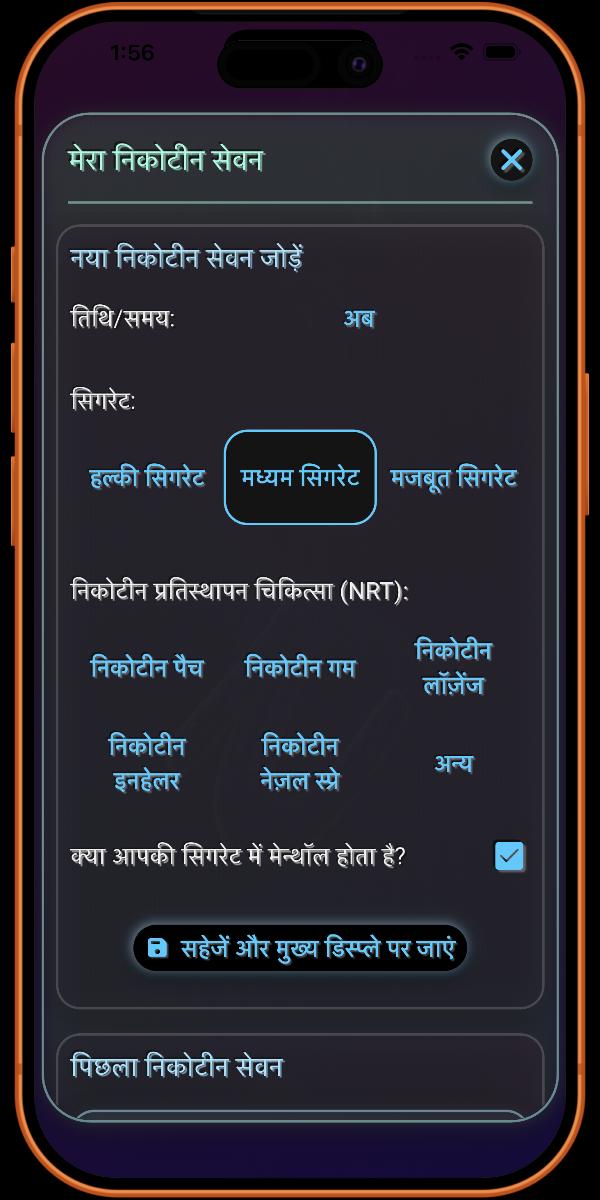This screenshot has height=1200, width=600.
Task: Tap अब to set date and time
Action: [x=359, y=319]
